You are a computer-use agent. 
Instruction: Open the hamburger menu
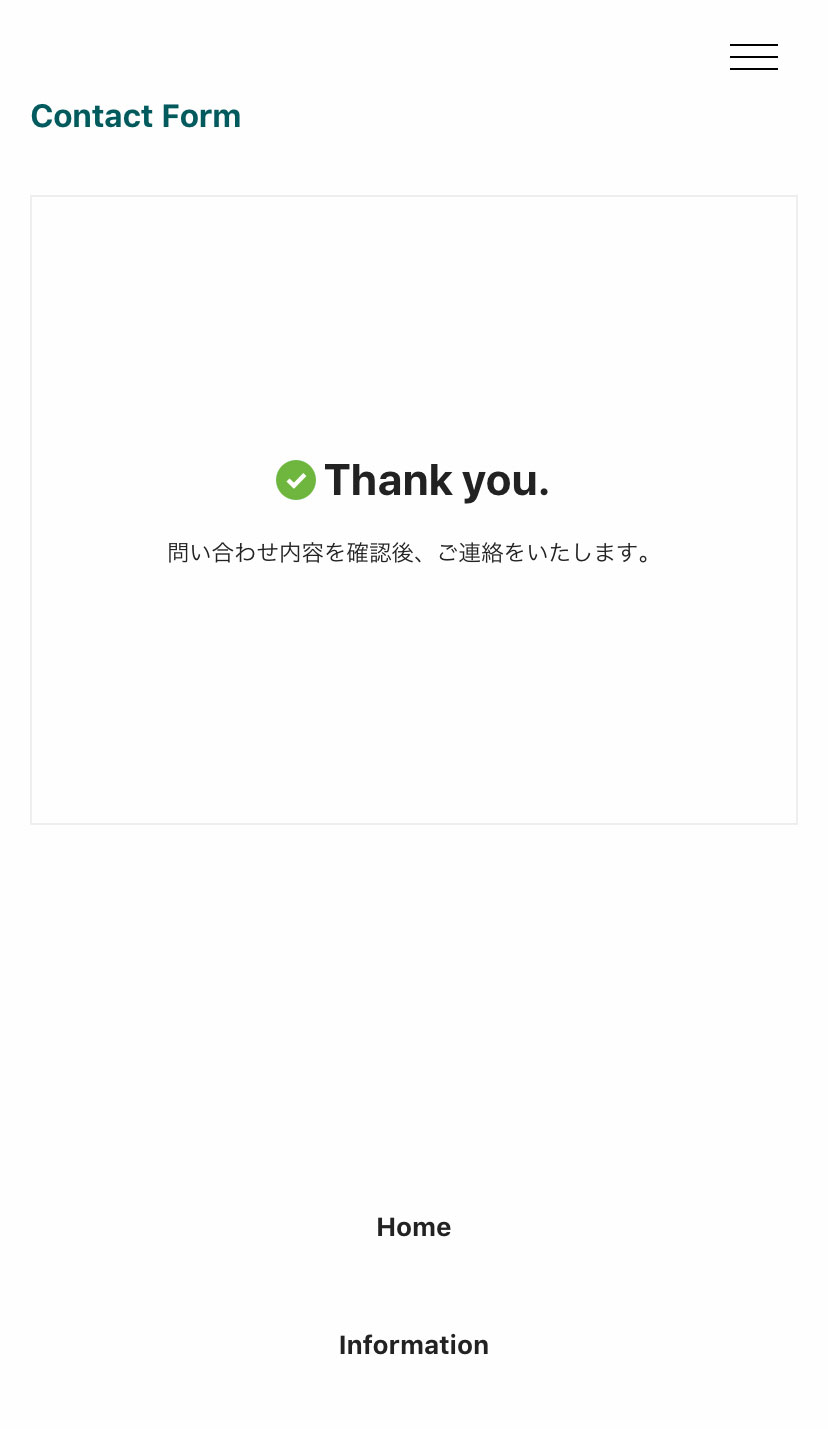click(754, 57)
